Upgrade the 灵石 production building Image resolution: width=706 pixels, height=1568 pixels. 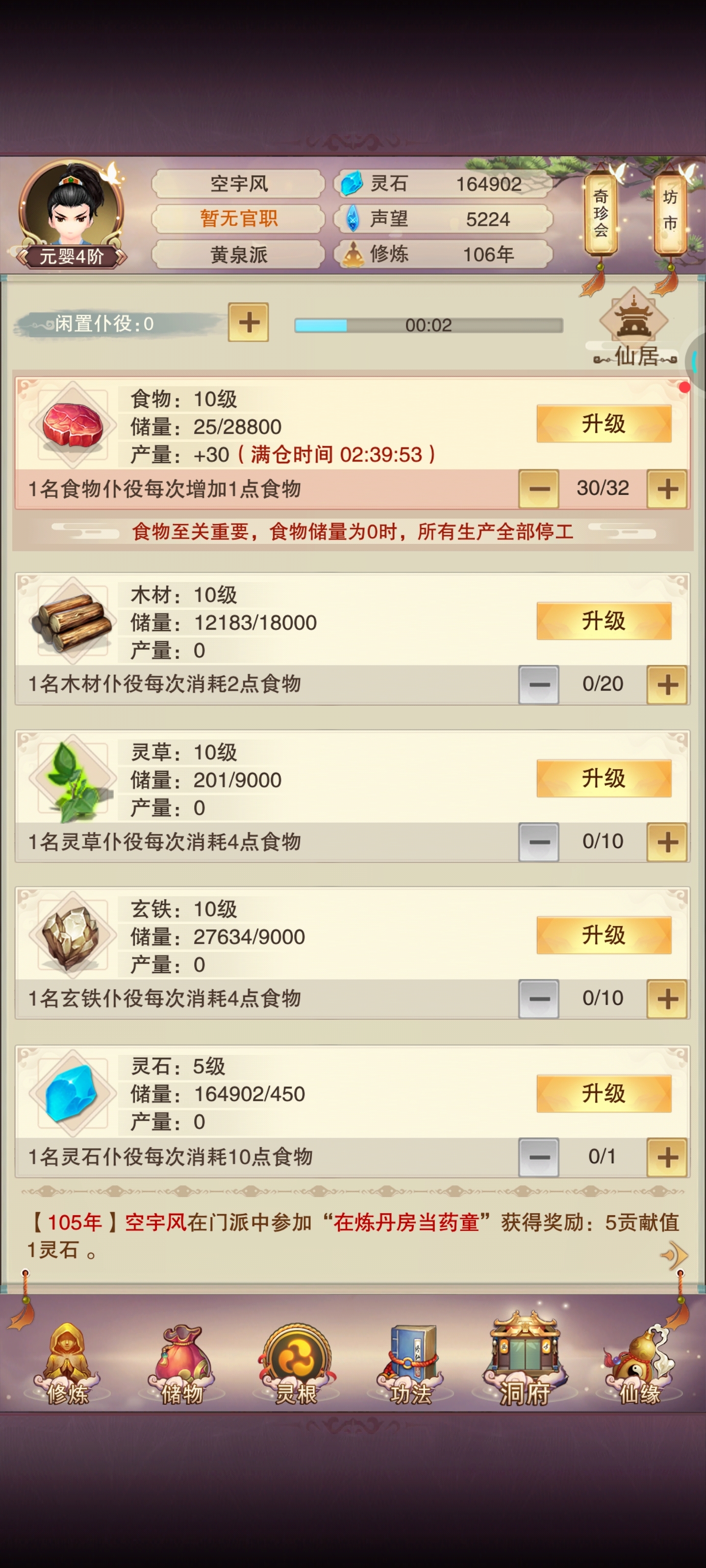click(x=603, y=1093)
